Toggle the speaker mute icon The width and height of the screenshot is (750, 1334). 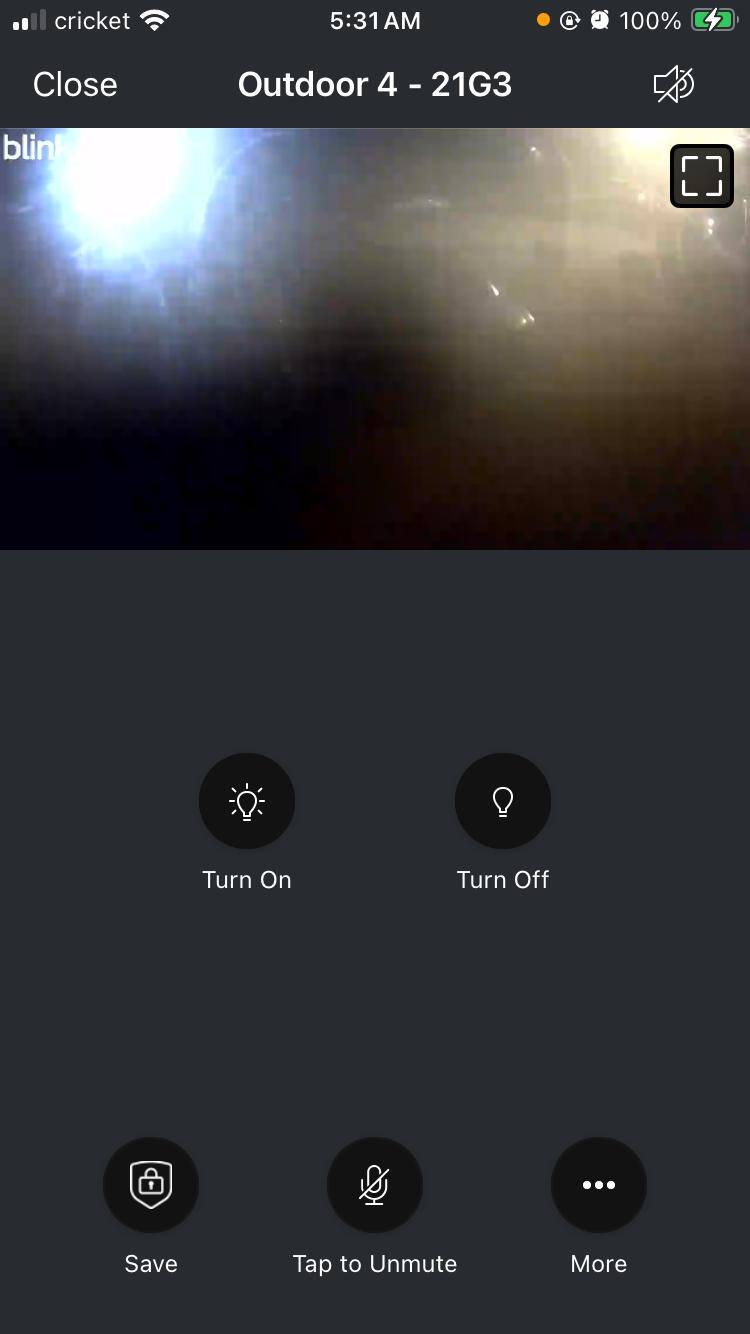(674, 85)
